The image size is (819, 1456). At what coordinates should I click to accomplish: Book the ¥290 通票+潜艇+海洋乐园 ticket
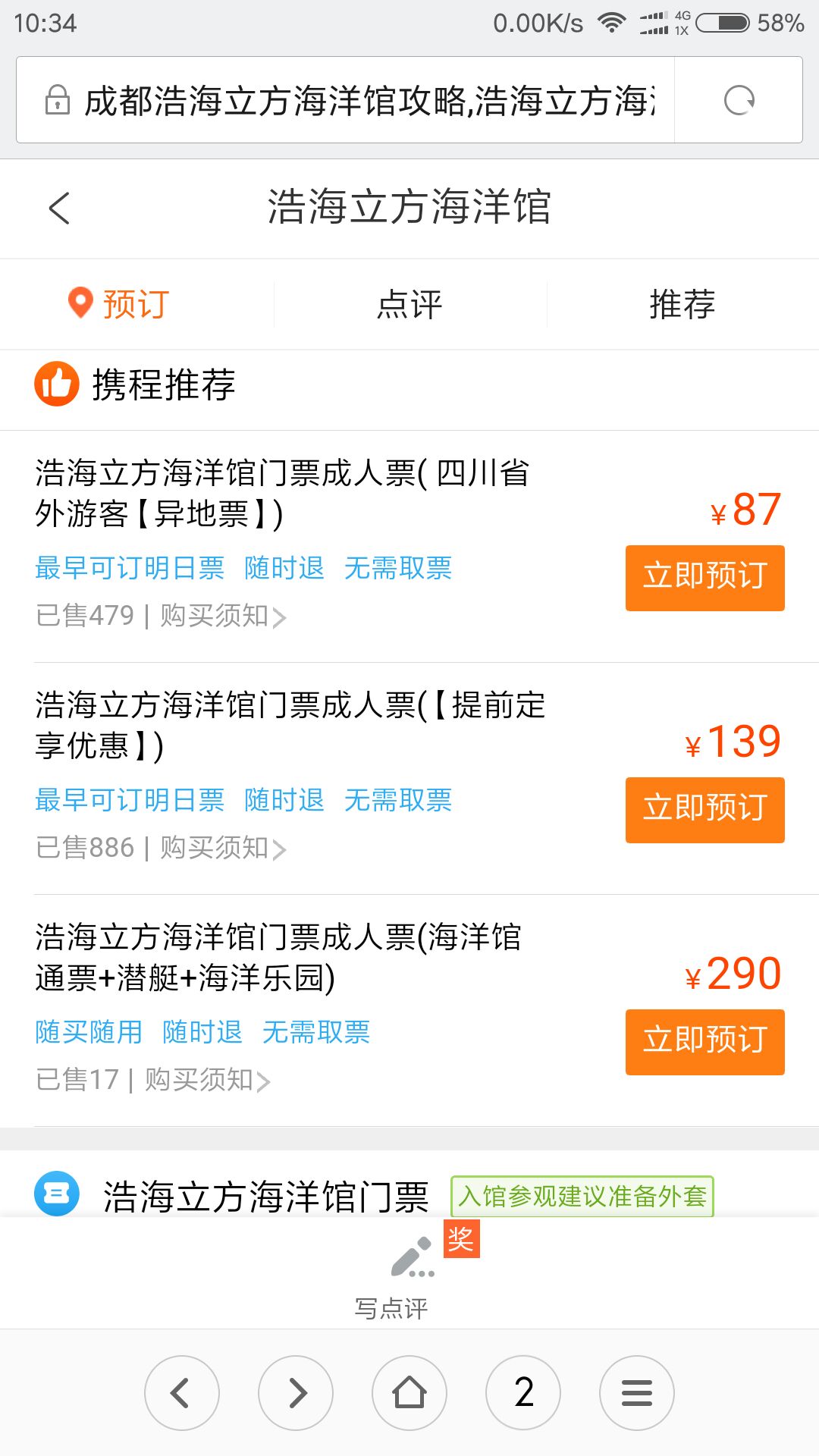pyautogui.click(x=704, y=1042)
